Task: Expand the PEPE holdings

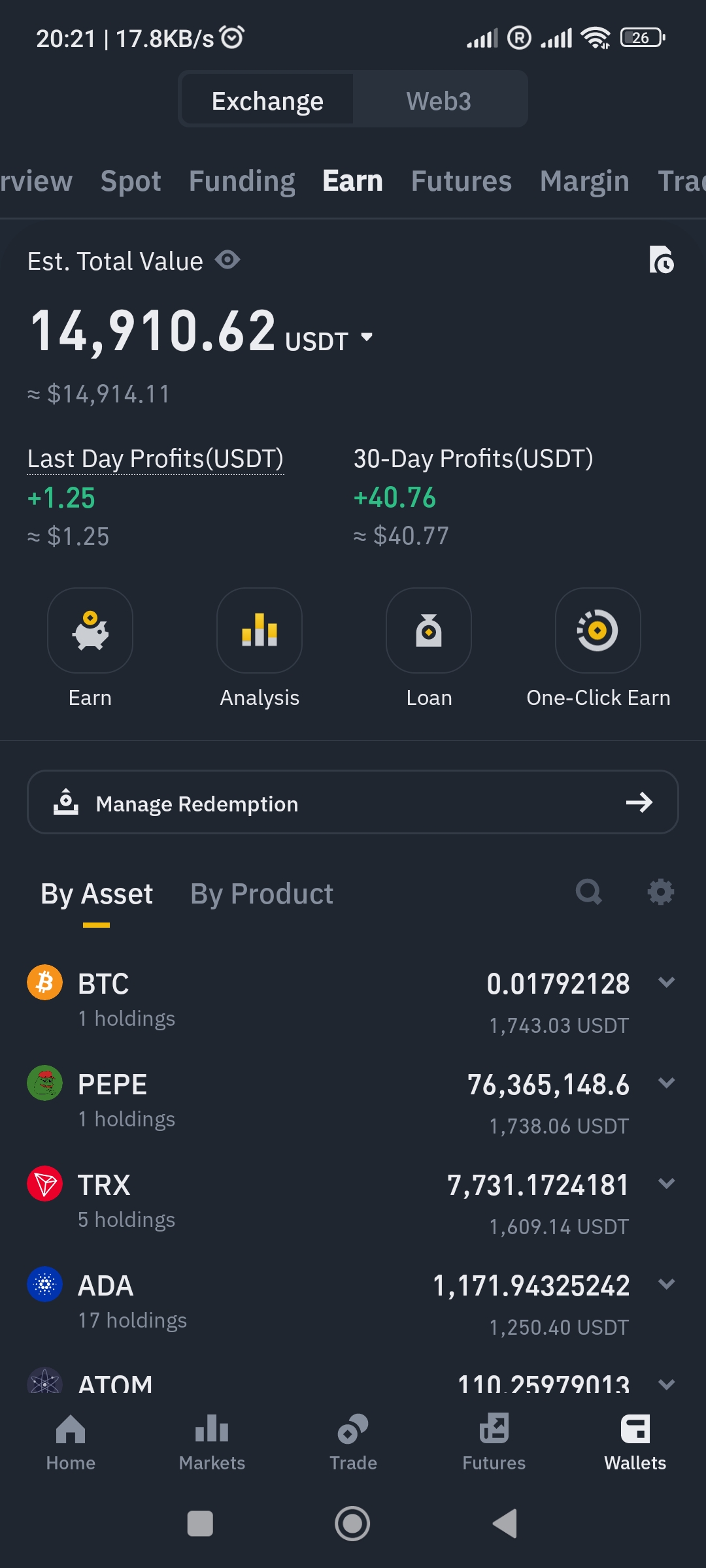Action: [666, 1083]
